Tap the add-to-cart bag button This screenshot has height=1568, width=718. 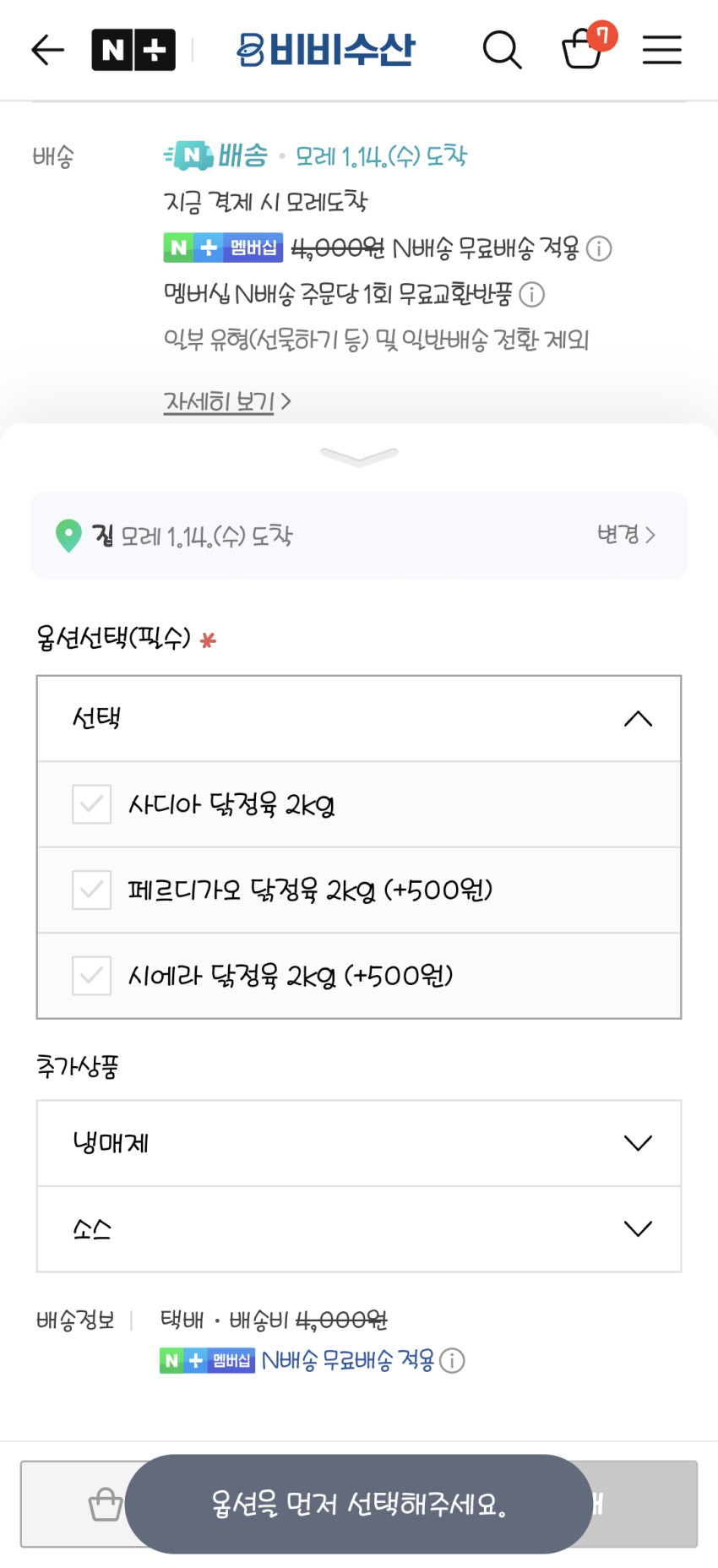point(106,1504)
